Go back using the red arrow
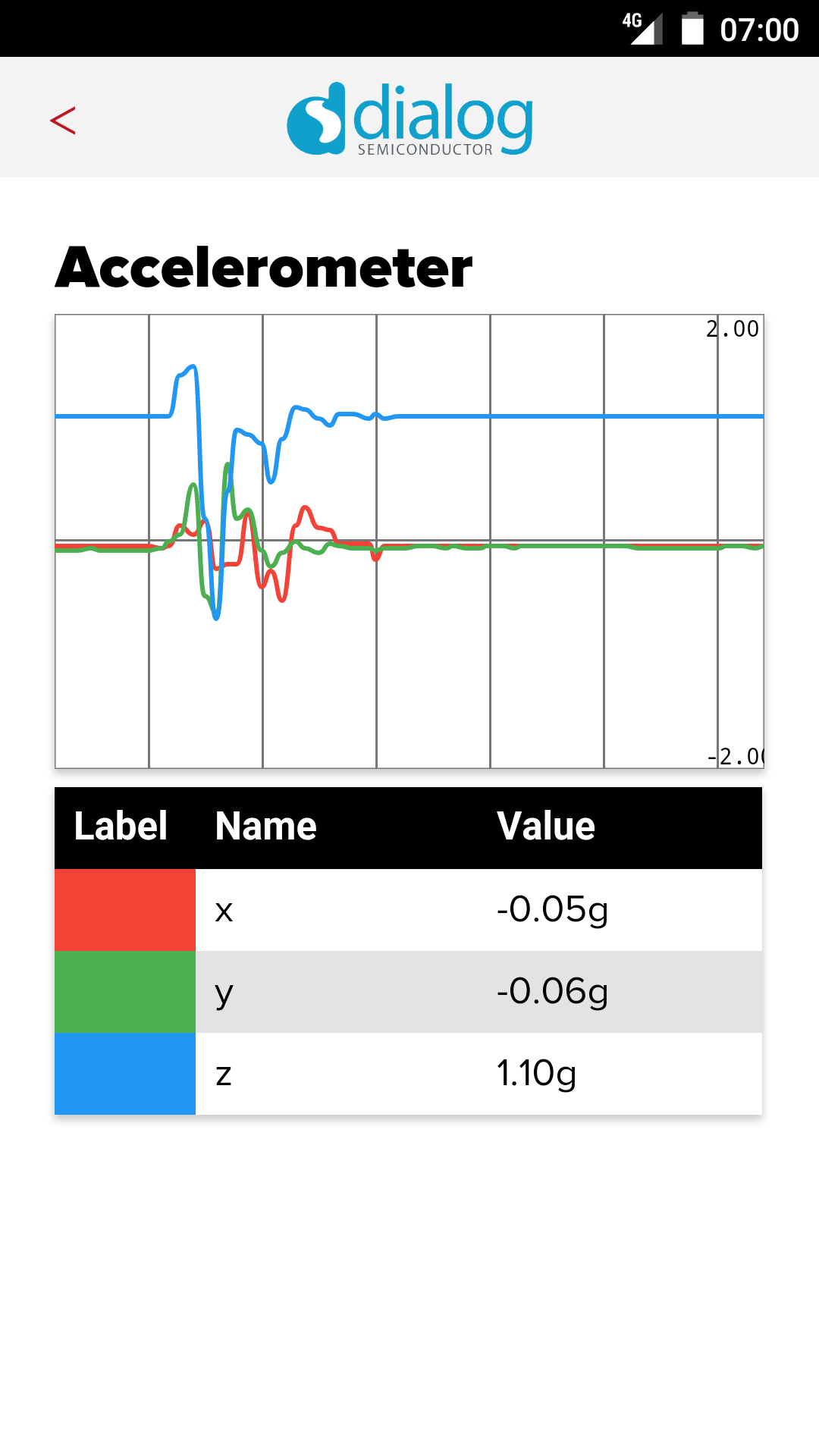Image resolution: width=819 pixels, height=1456 pixels. point(63,120)
